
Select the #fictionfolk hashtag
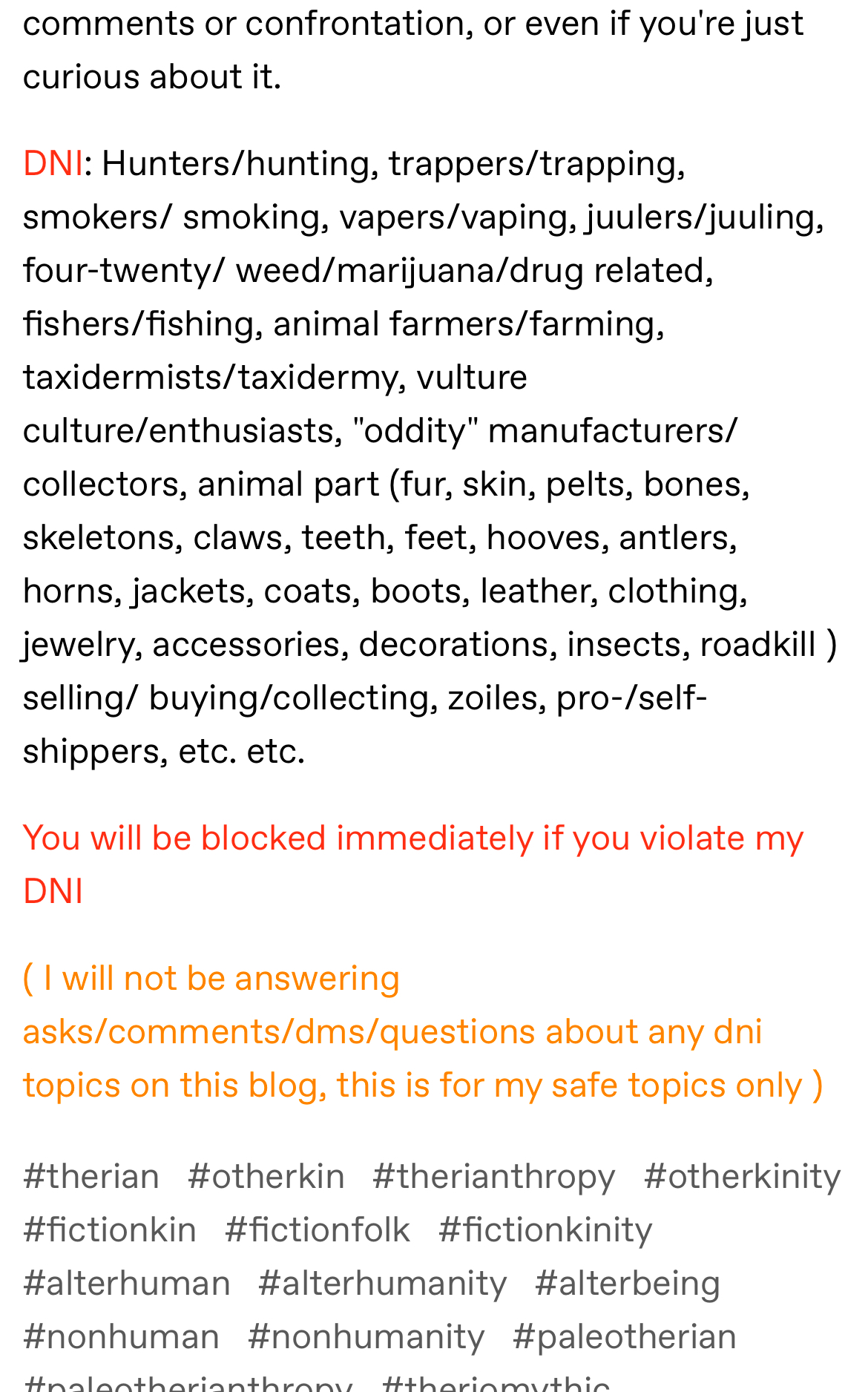tap(318, 1230)
